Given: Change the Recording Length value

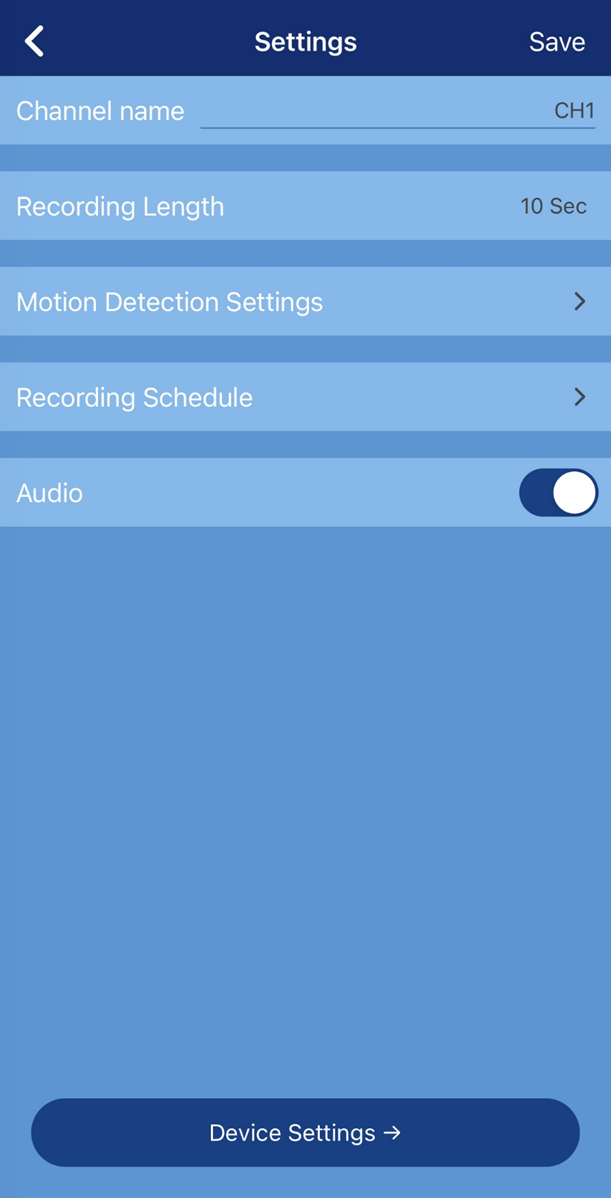Looking at the screenshot, I should point(552,207).
